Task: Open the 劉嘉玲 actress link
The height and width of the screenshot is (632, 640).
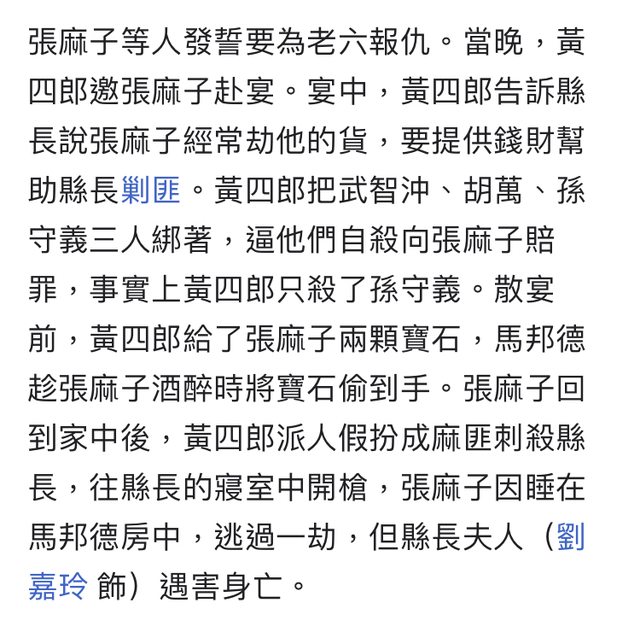Action: (58, 586)
